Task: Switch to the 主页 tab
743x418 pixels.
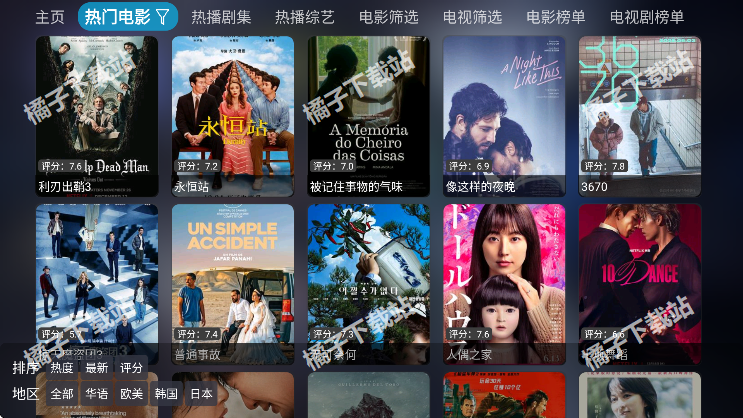Action: click(x=50, y=17)
